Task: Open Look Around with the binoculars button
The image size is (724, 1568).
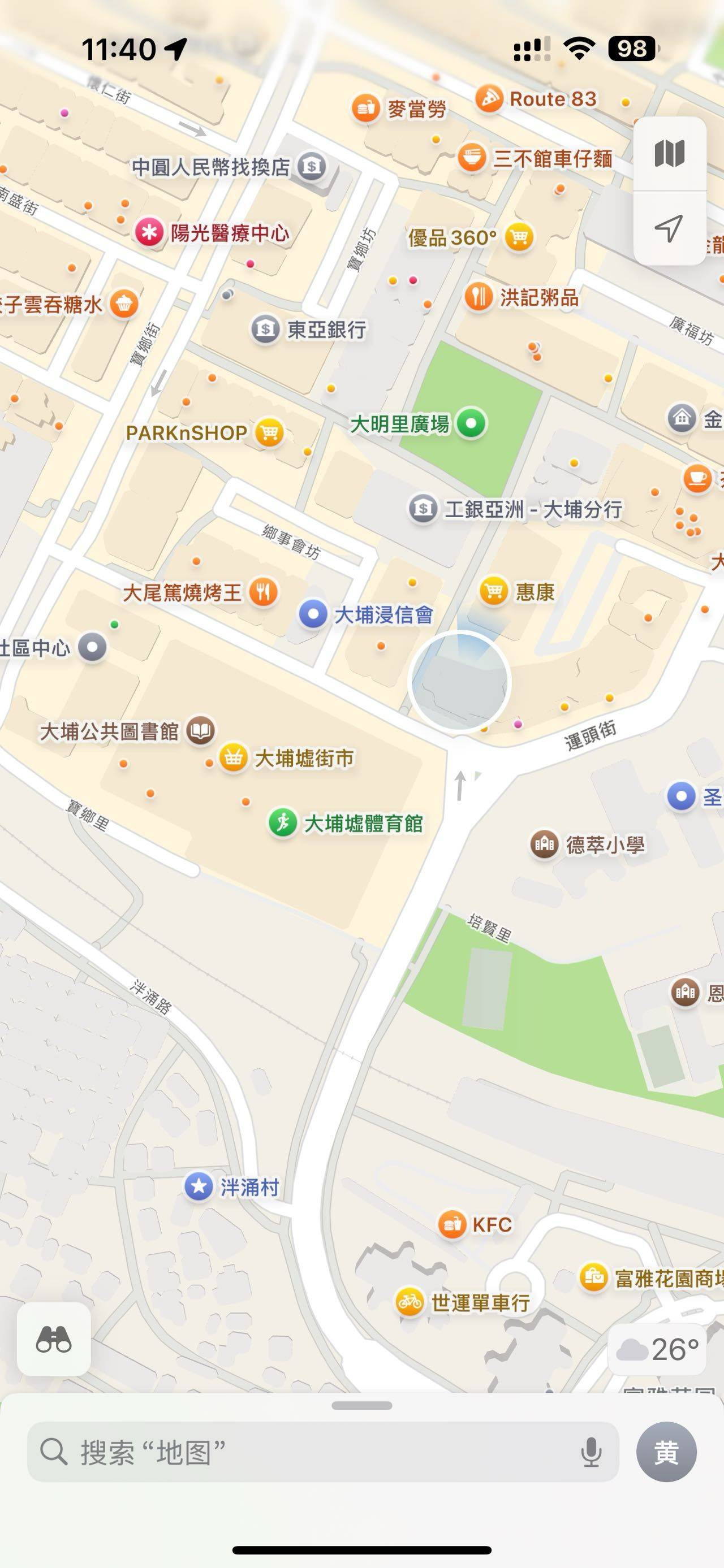Action: click(x=54, y=1340)
